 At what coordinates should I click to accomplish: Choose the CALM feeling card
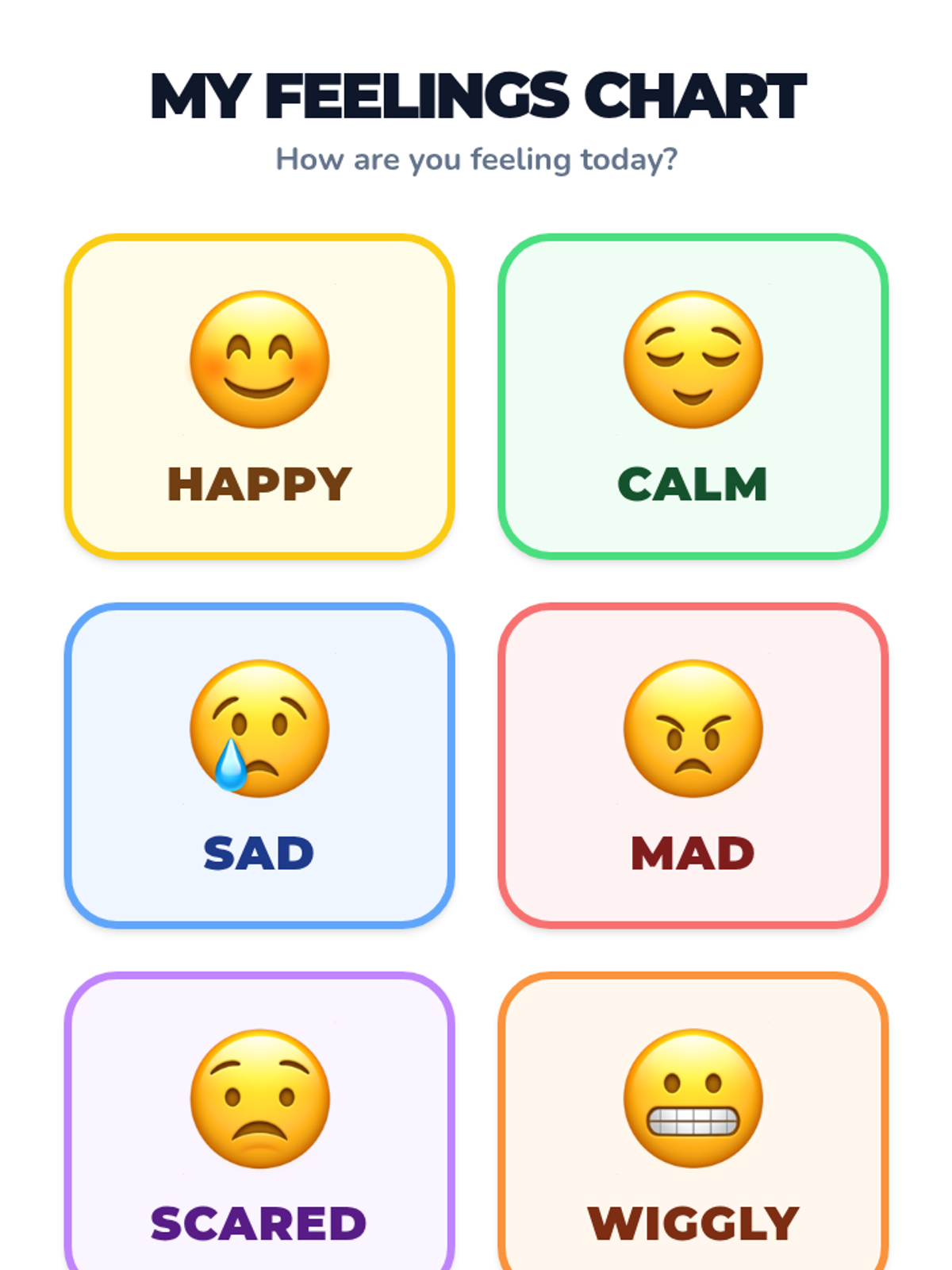coord(693,397)
